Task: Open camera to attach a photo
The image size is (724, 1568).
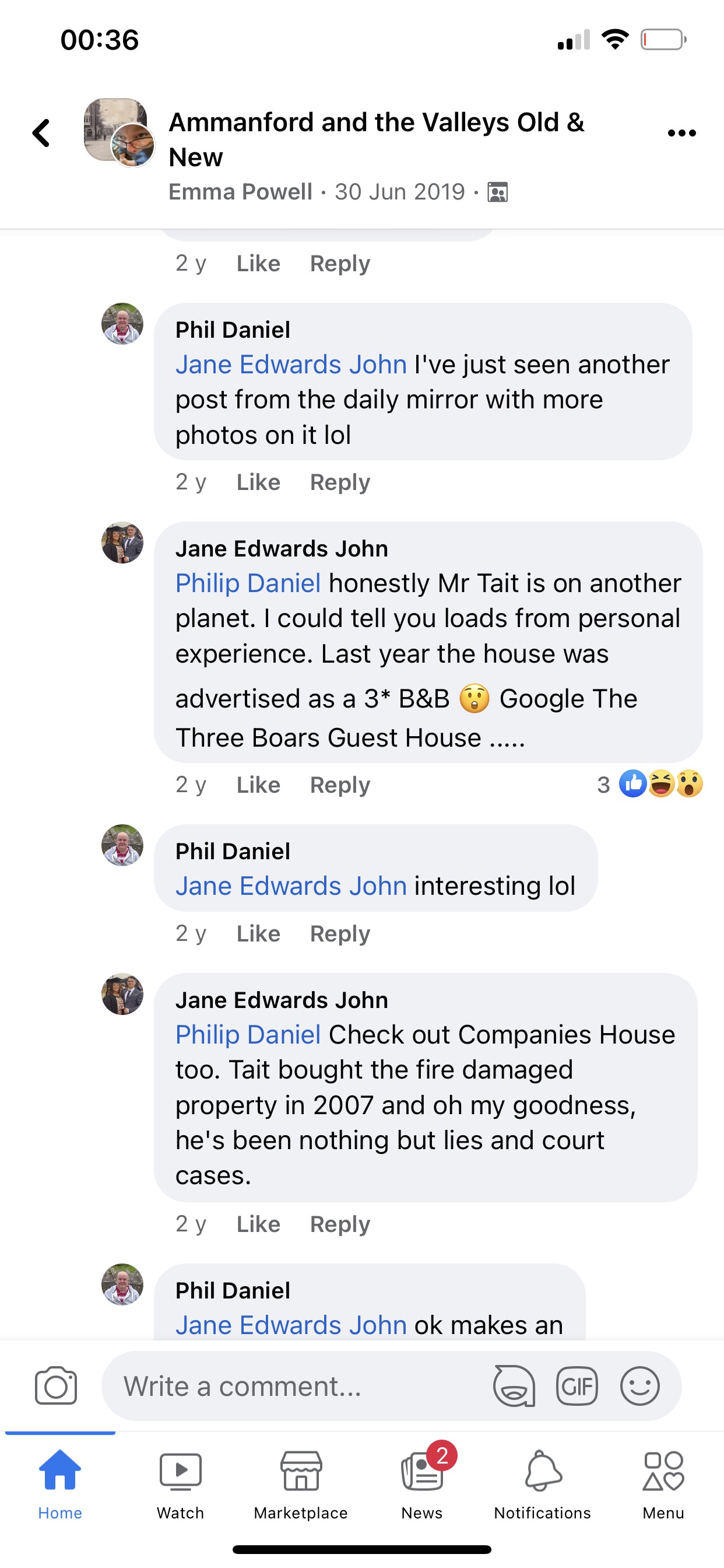Action: click(x=56, y=1386)
